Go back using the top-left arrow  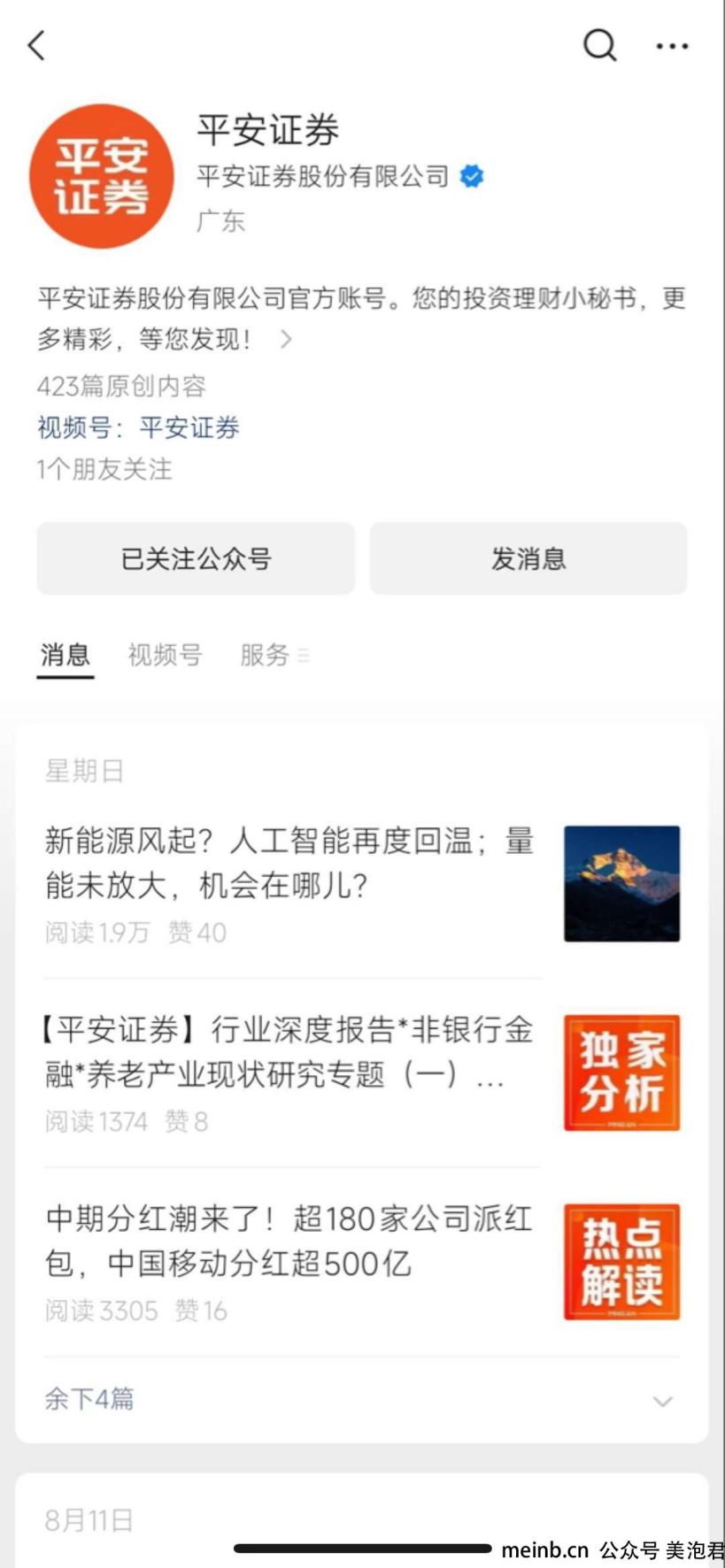pyautogui.click(x=36, y=45)
